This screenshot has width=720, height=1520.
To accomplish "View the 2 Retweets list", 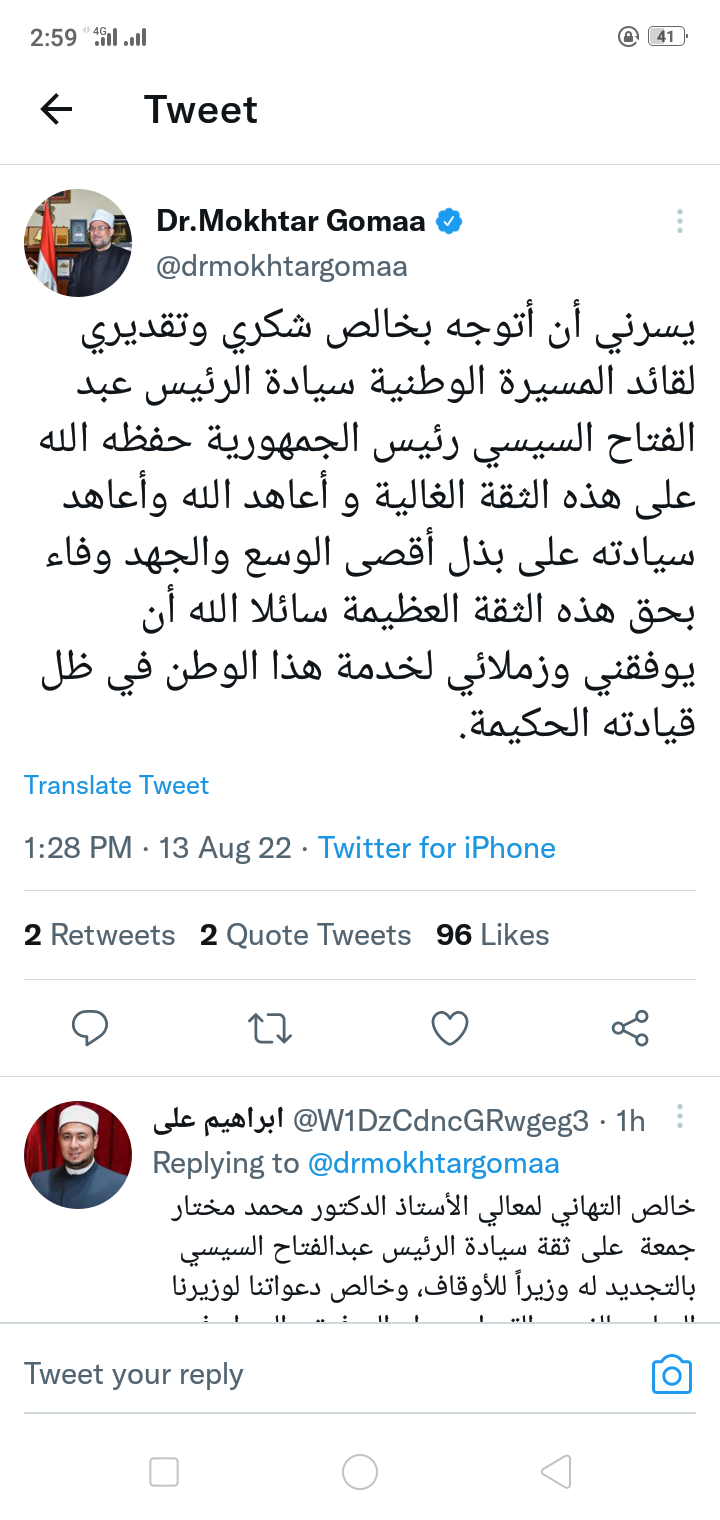I will point(99,935).
